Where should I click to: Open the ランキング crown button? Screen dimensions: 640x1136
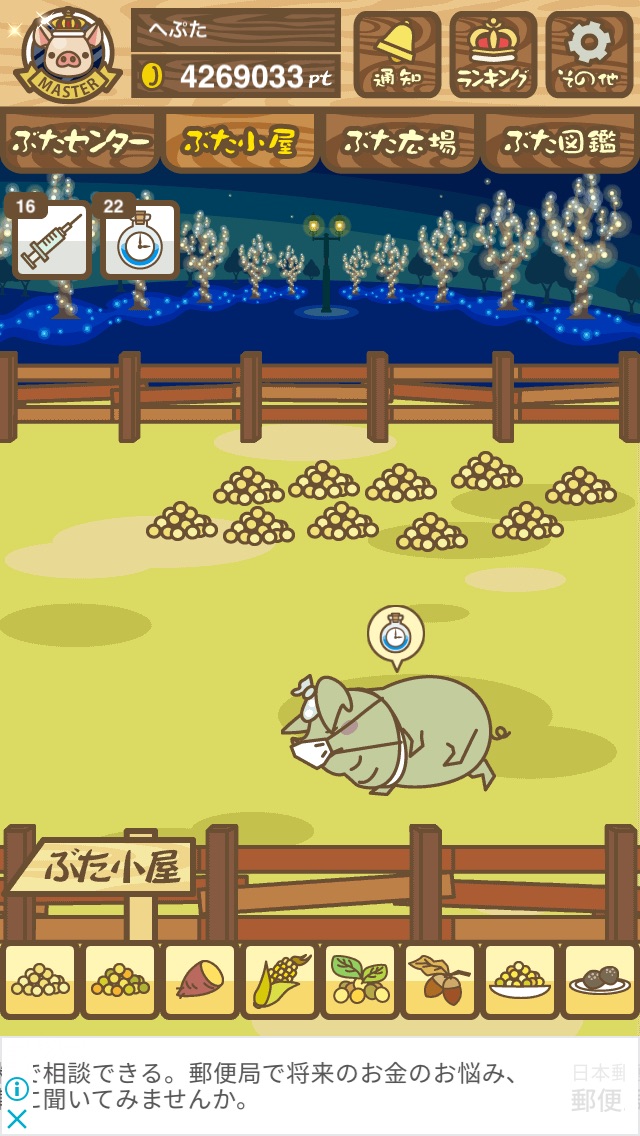coord(494,54)
